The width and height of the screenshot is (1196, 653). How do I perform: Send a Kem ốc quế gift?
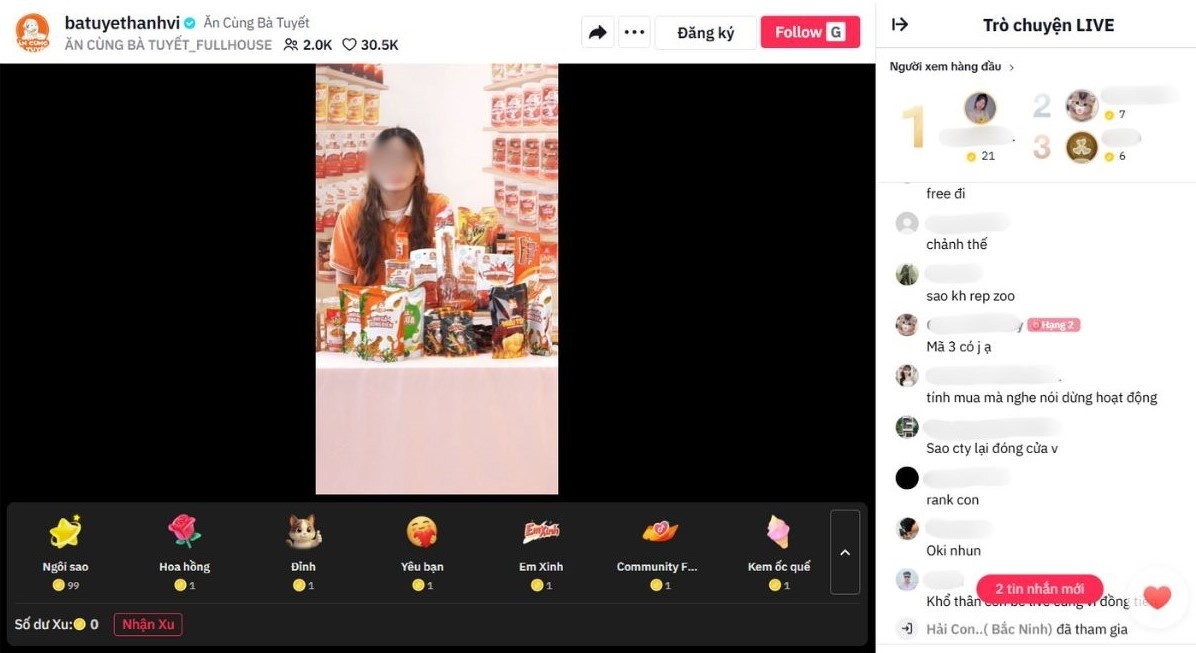778,545
